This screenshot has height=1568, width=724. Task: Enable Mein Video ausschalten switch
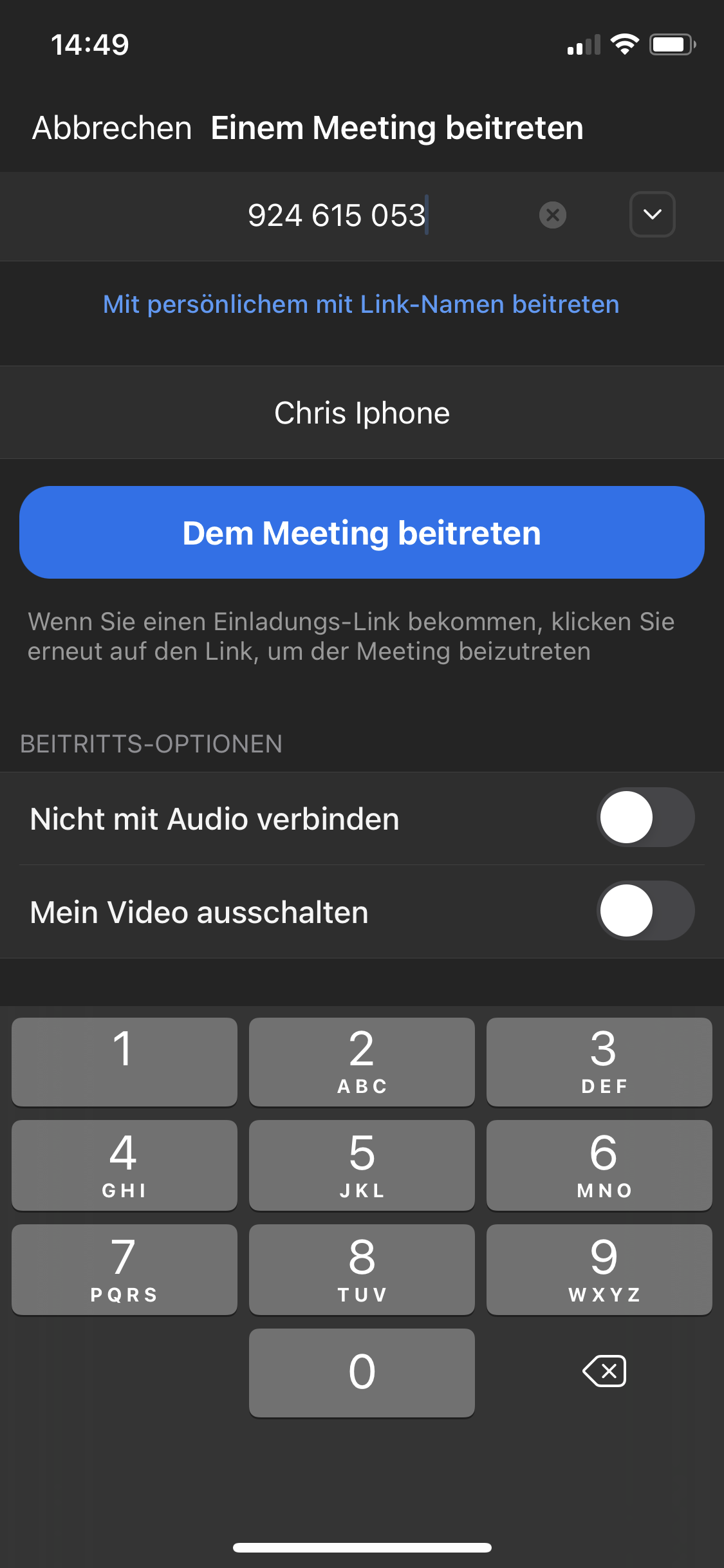645,911
